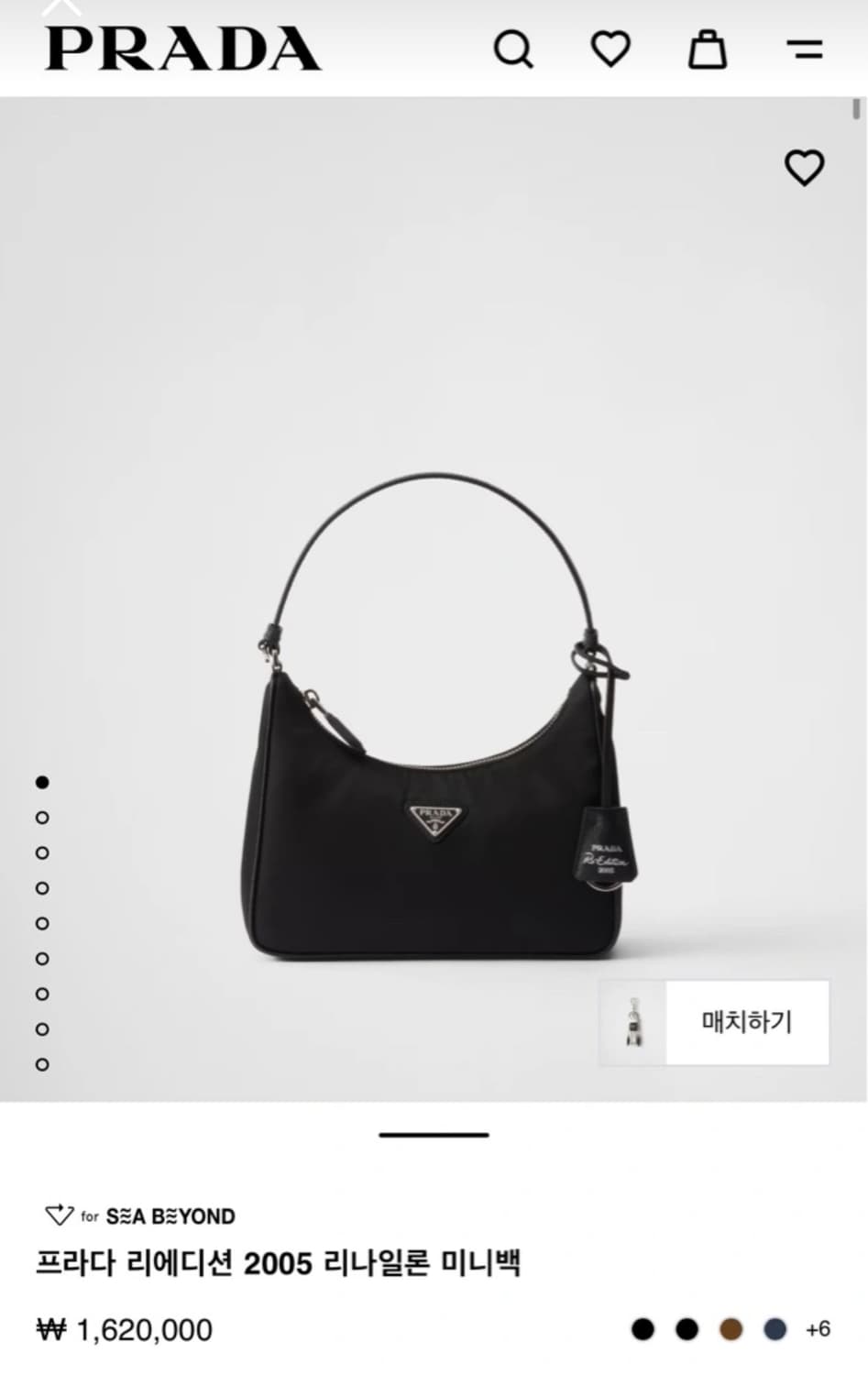
Task: Select the last carousel dot
Action: pyautogui.click(x=40, y=1064)
